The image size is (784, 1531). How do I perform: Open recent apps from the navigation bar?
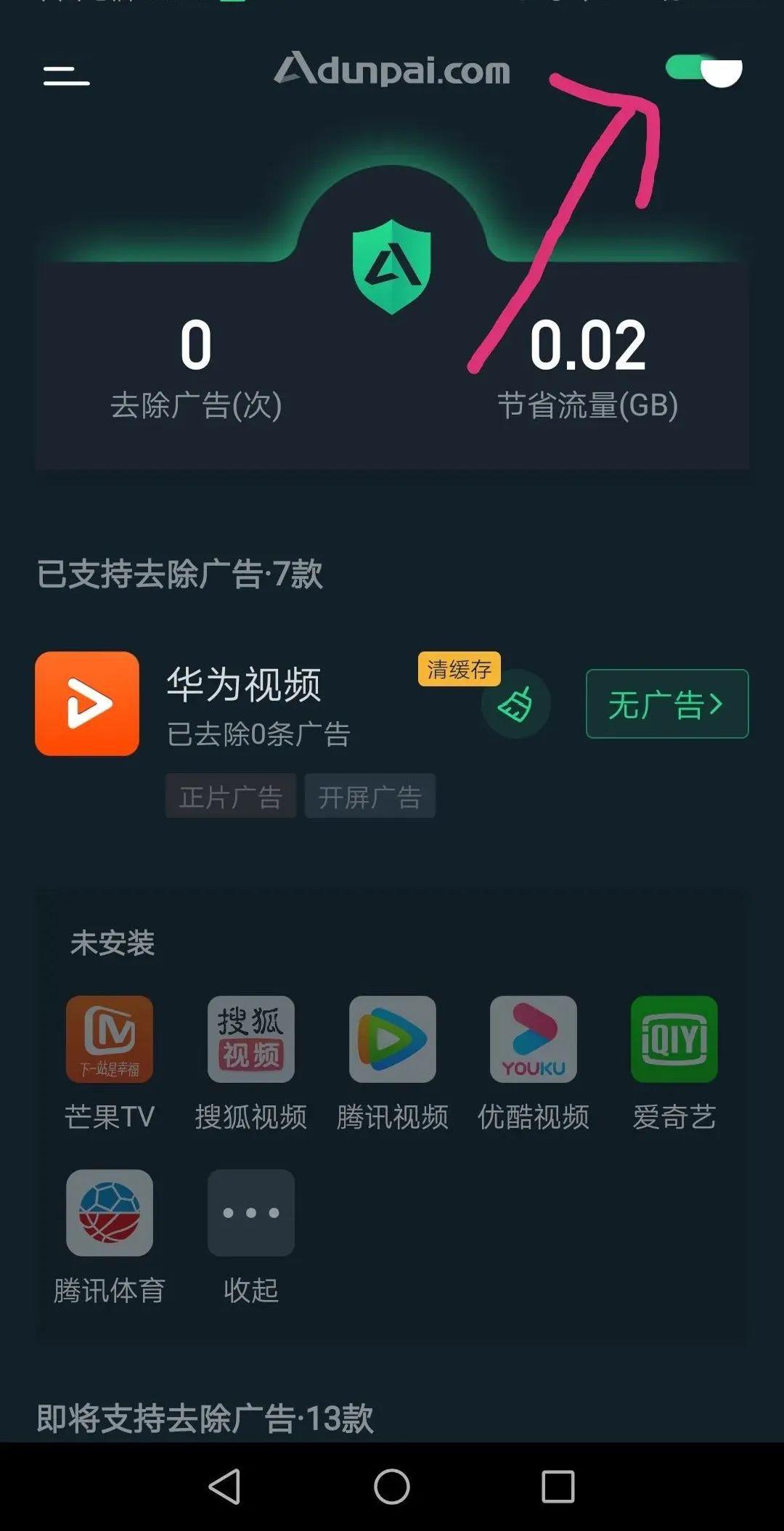(558, 1486)
